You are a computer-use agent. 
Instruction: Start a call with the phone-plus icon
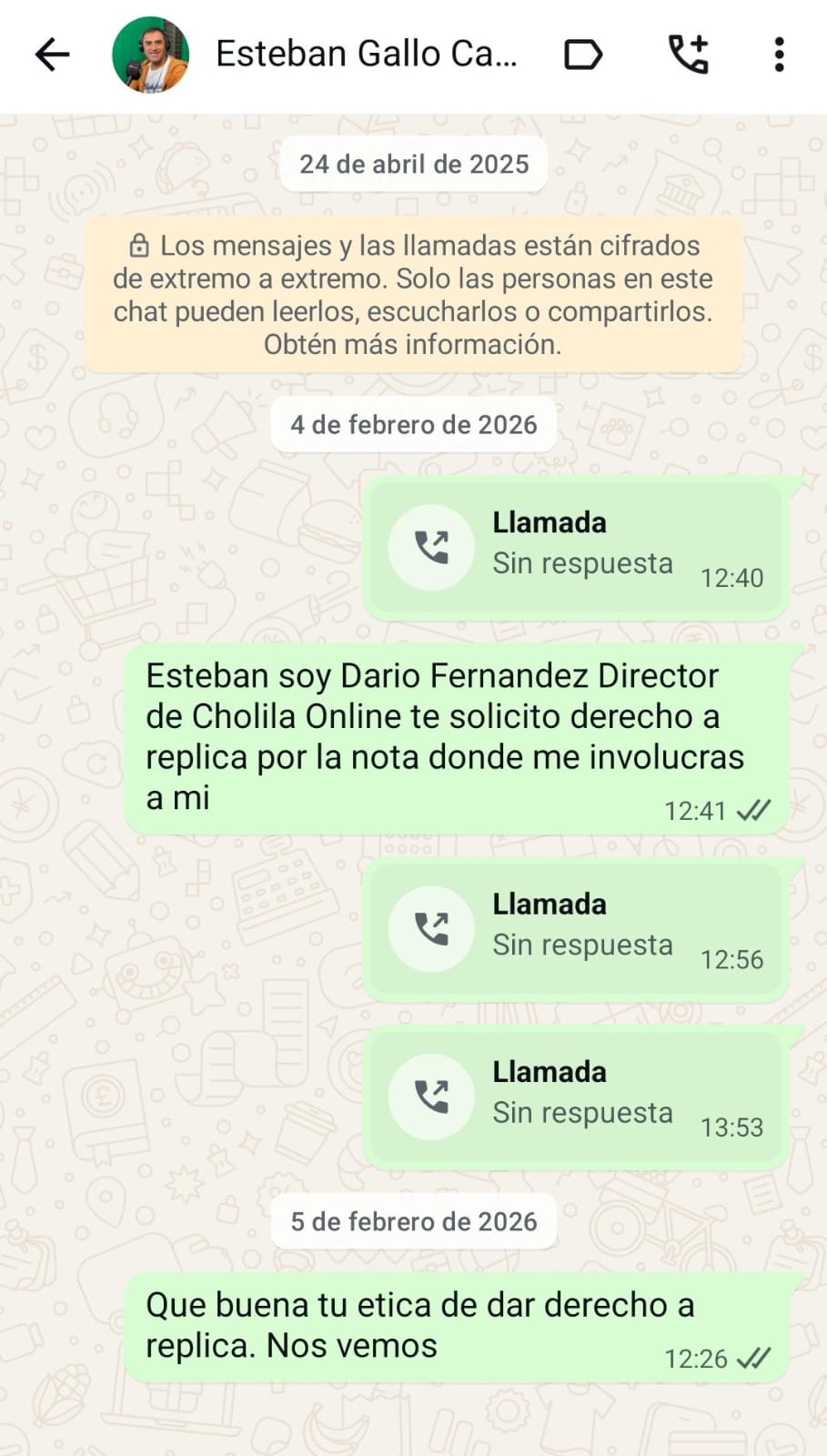(689, 55)
